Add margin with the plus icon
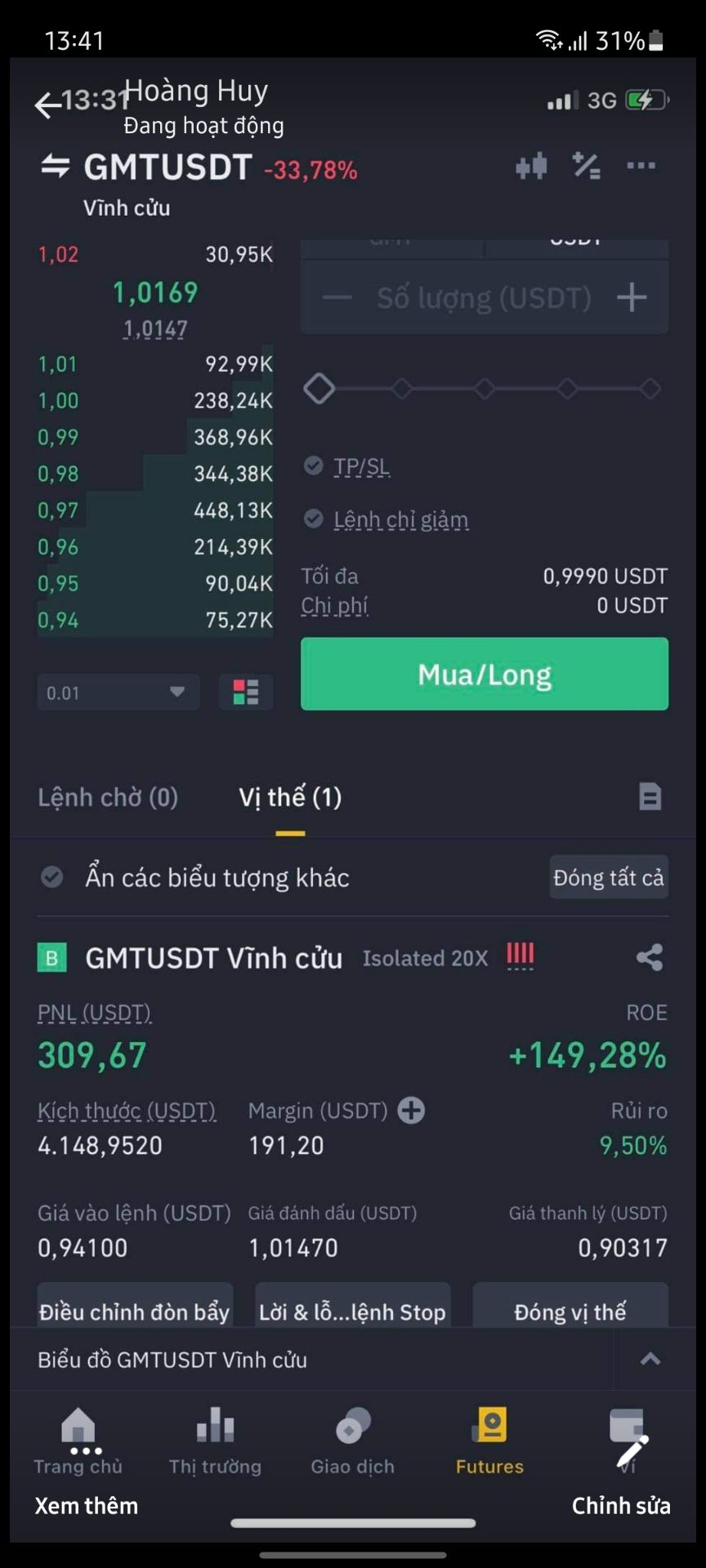This screenshot has width=706, height=1568. point(412,1110)
